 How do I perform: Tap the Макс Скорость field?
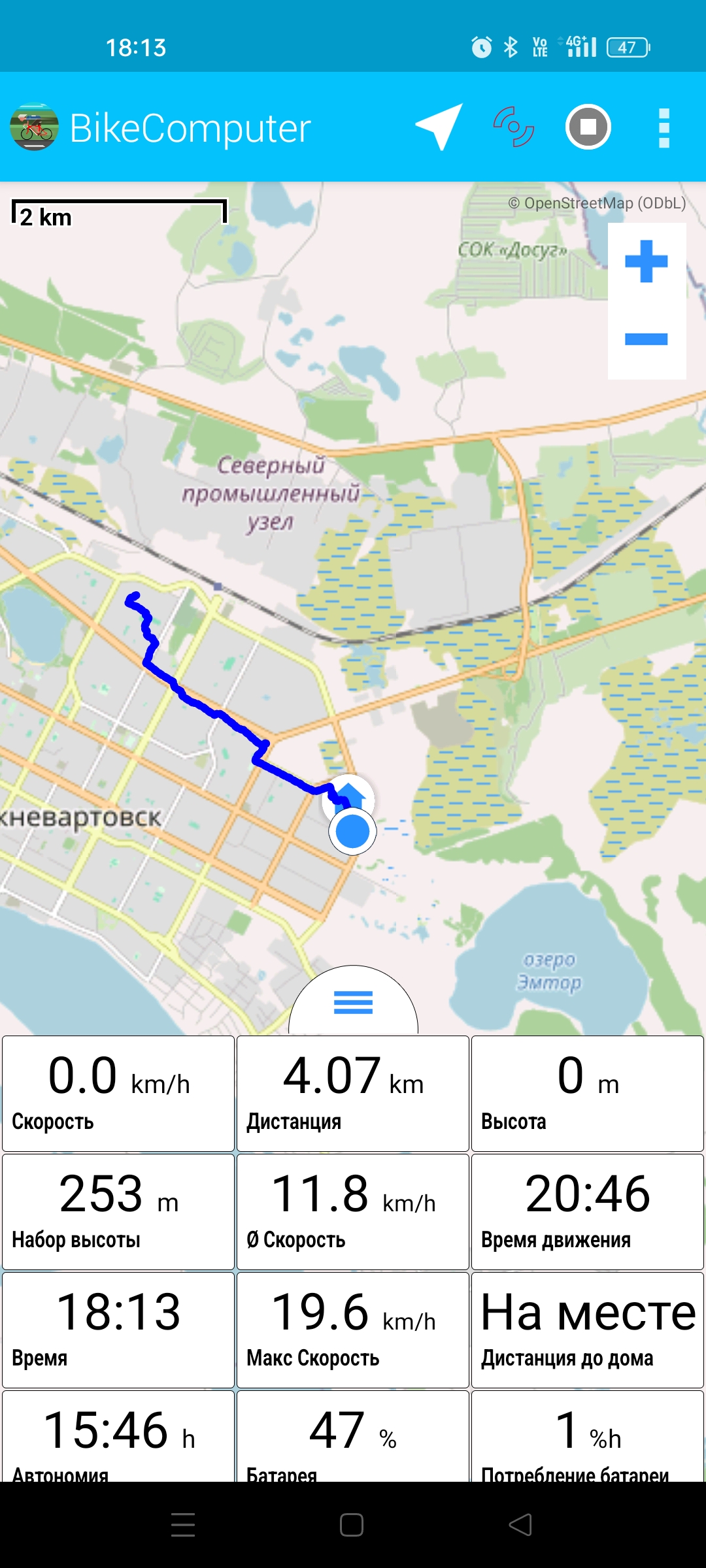coord(353,1330)
